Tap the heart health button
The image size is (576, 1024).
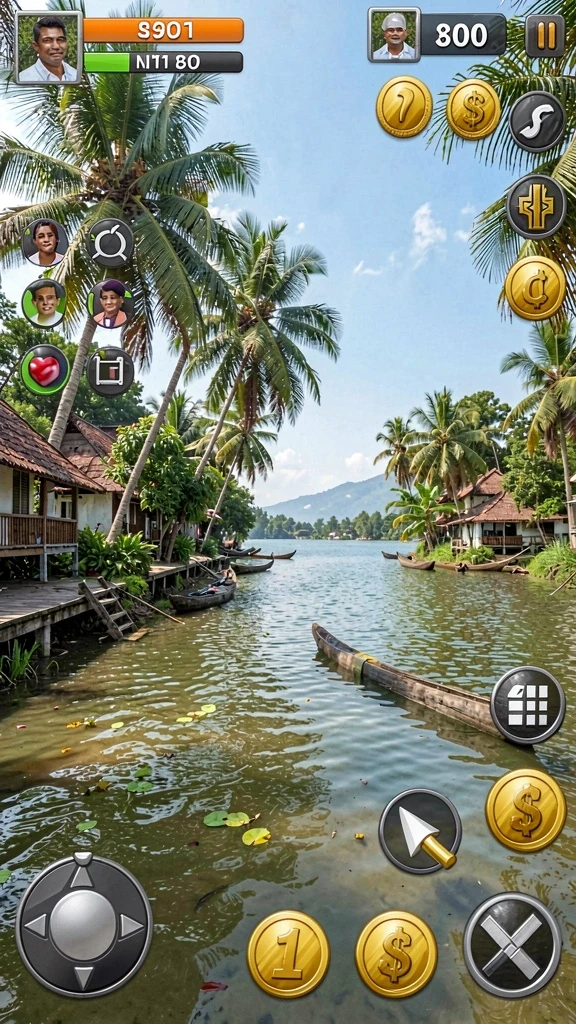(44, 370)
